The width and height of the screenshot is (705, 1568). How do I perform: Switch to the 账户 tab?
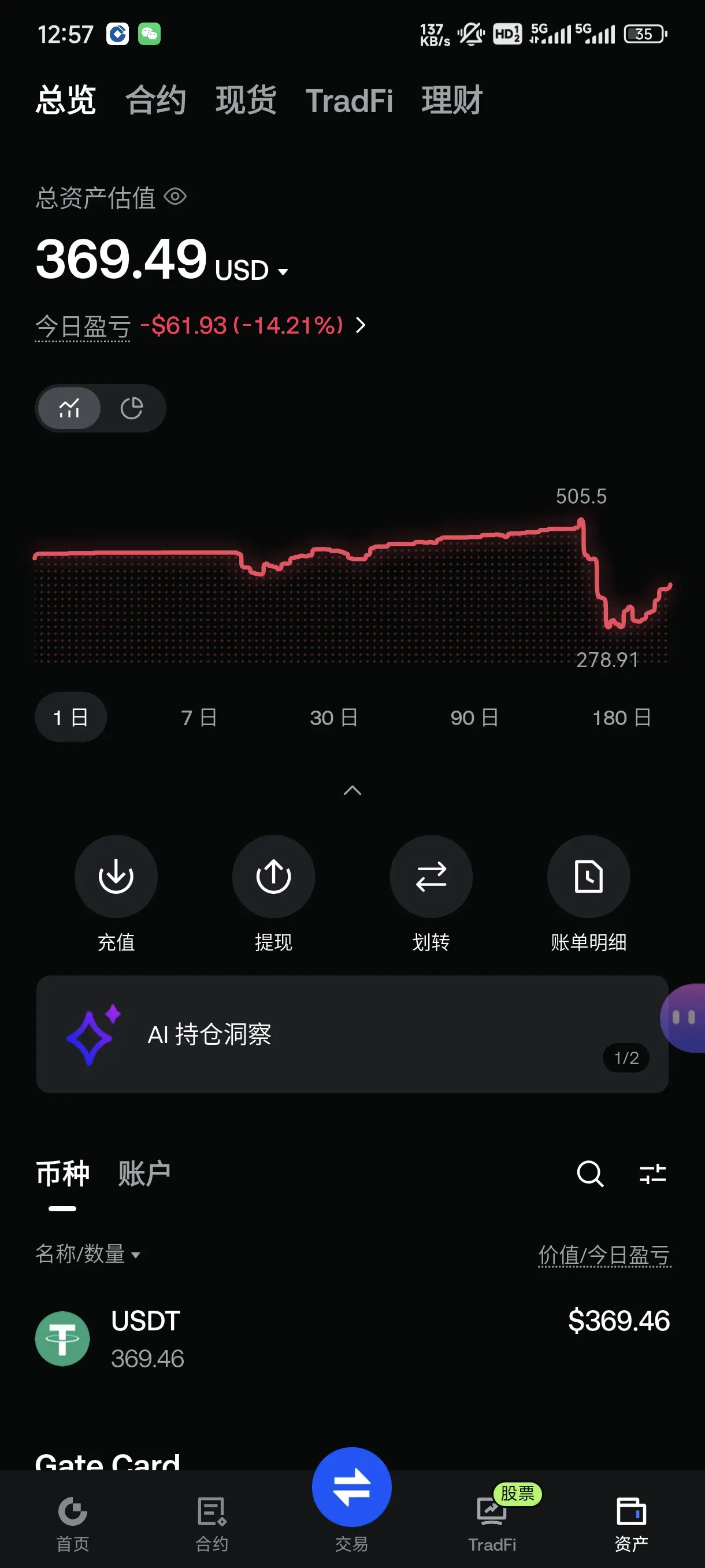coord(143,1173)
